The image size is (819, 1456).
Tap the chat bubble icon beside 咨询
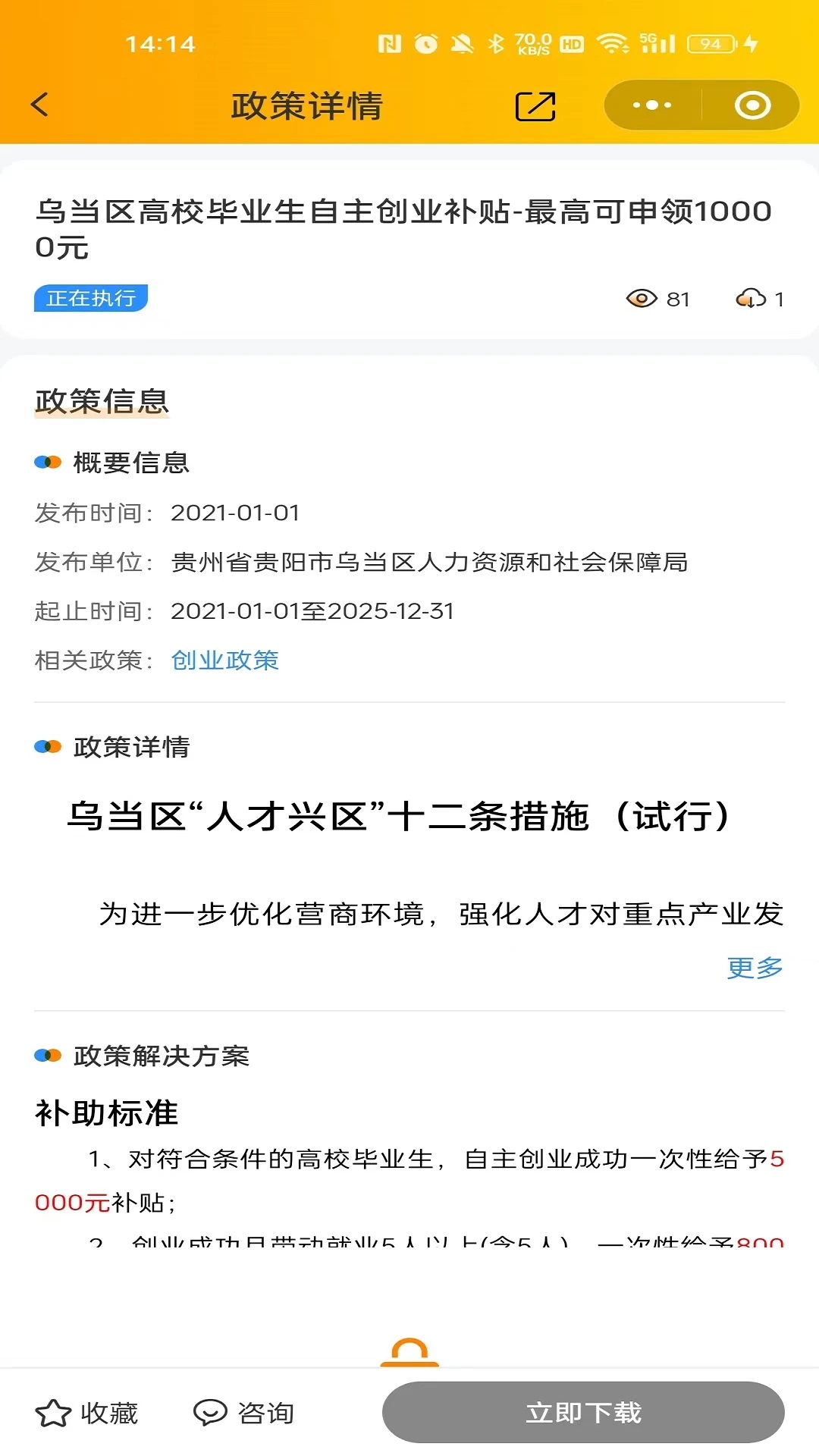pyautogui.click(x=209, y=1412)
